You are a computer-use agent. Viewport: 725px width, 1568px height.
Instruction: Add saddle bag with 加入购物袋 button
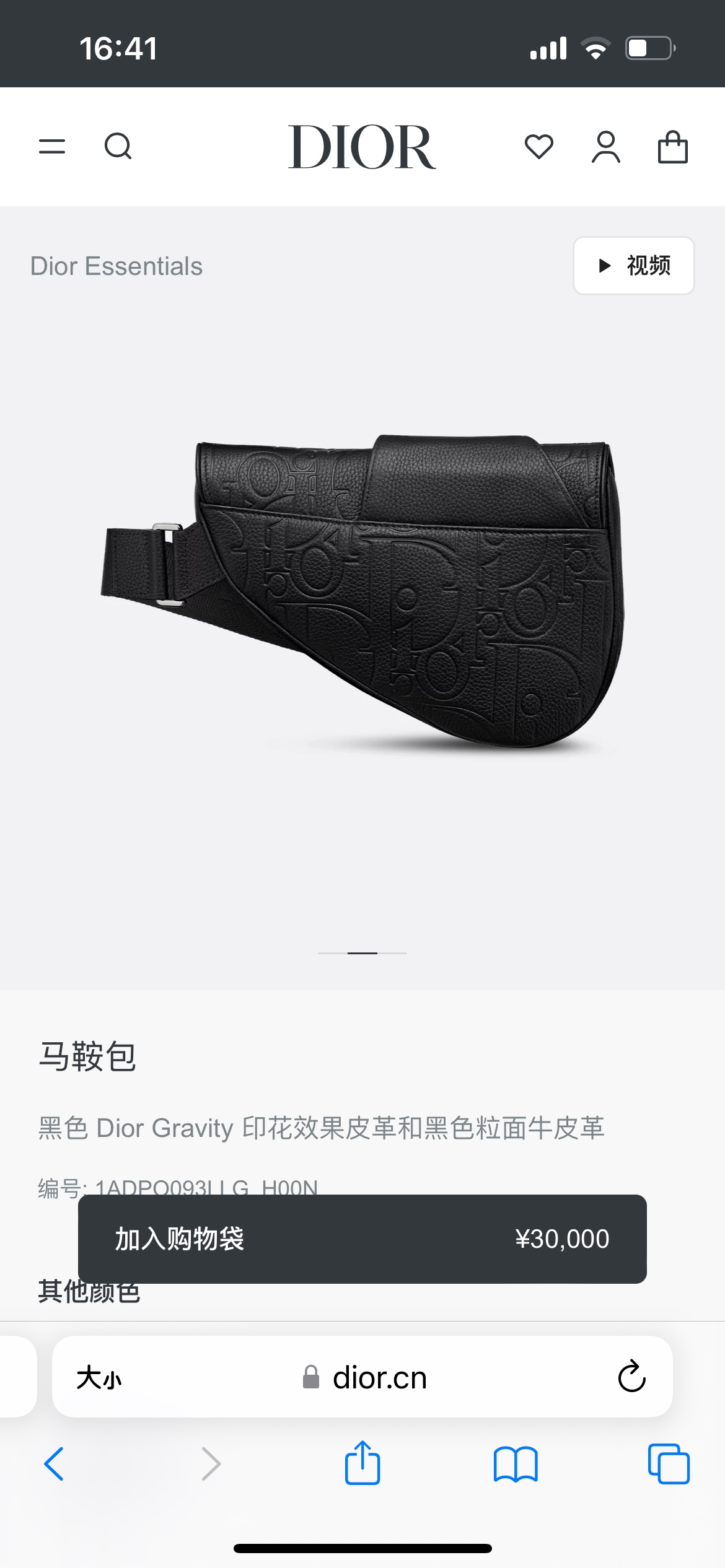[x=362, y=1239]
